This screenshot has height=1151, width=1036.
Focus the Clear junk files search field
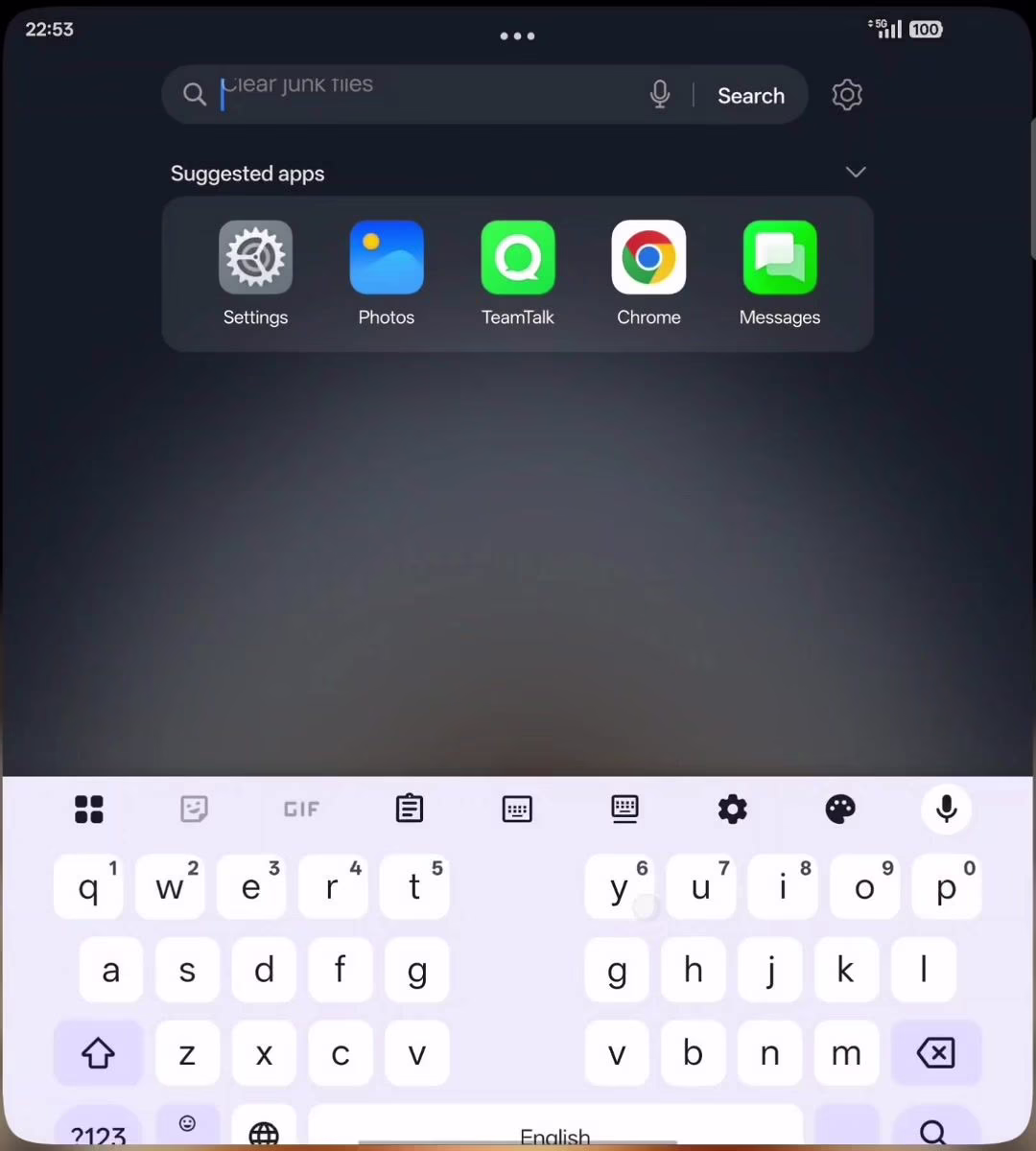[x=422, y=94]
